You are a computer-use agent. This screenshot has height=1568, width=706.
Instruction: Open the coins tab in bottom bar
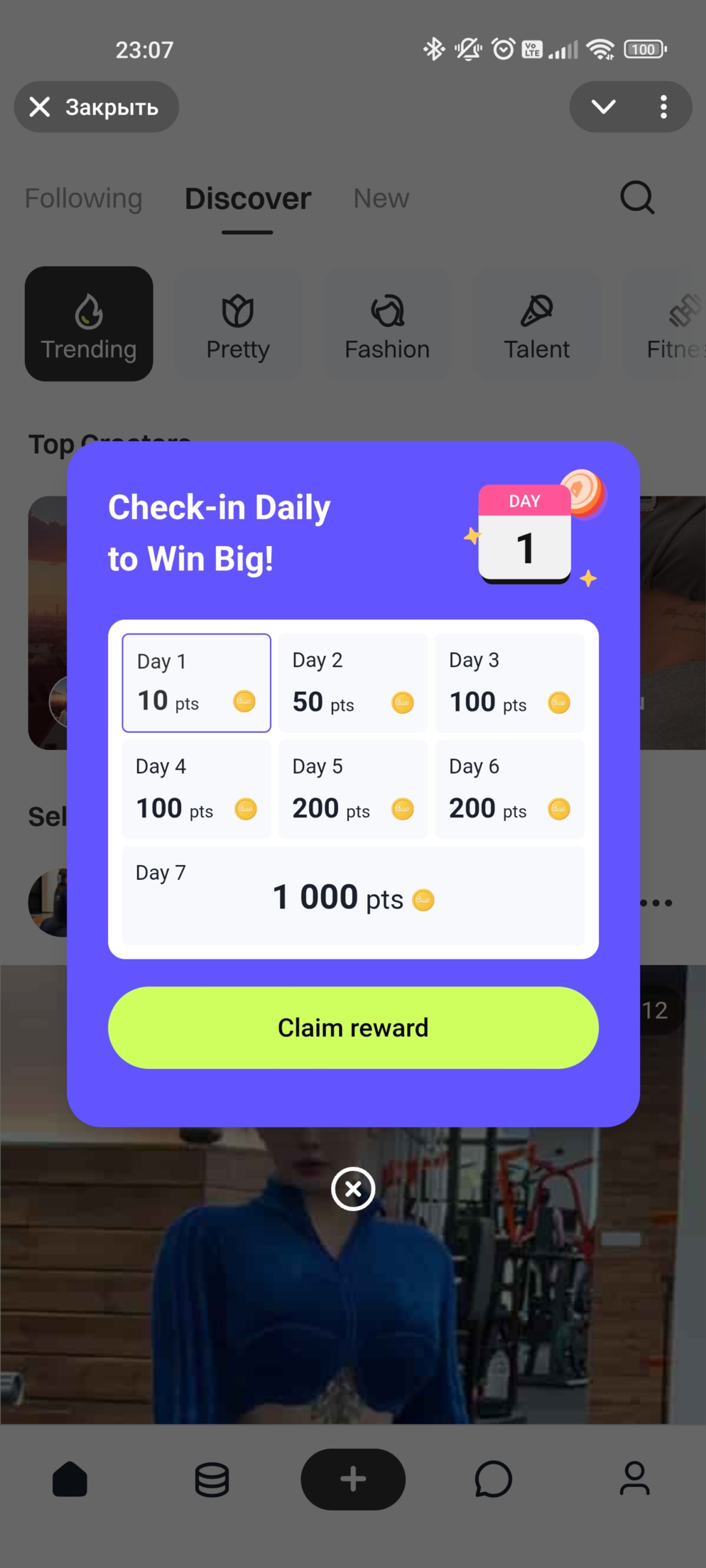(x=212, y=1478)
